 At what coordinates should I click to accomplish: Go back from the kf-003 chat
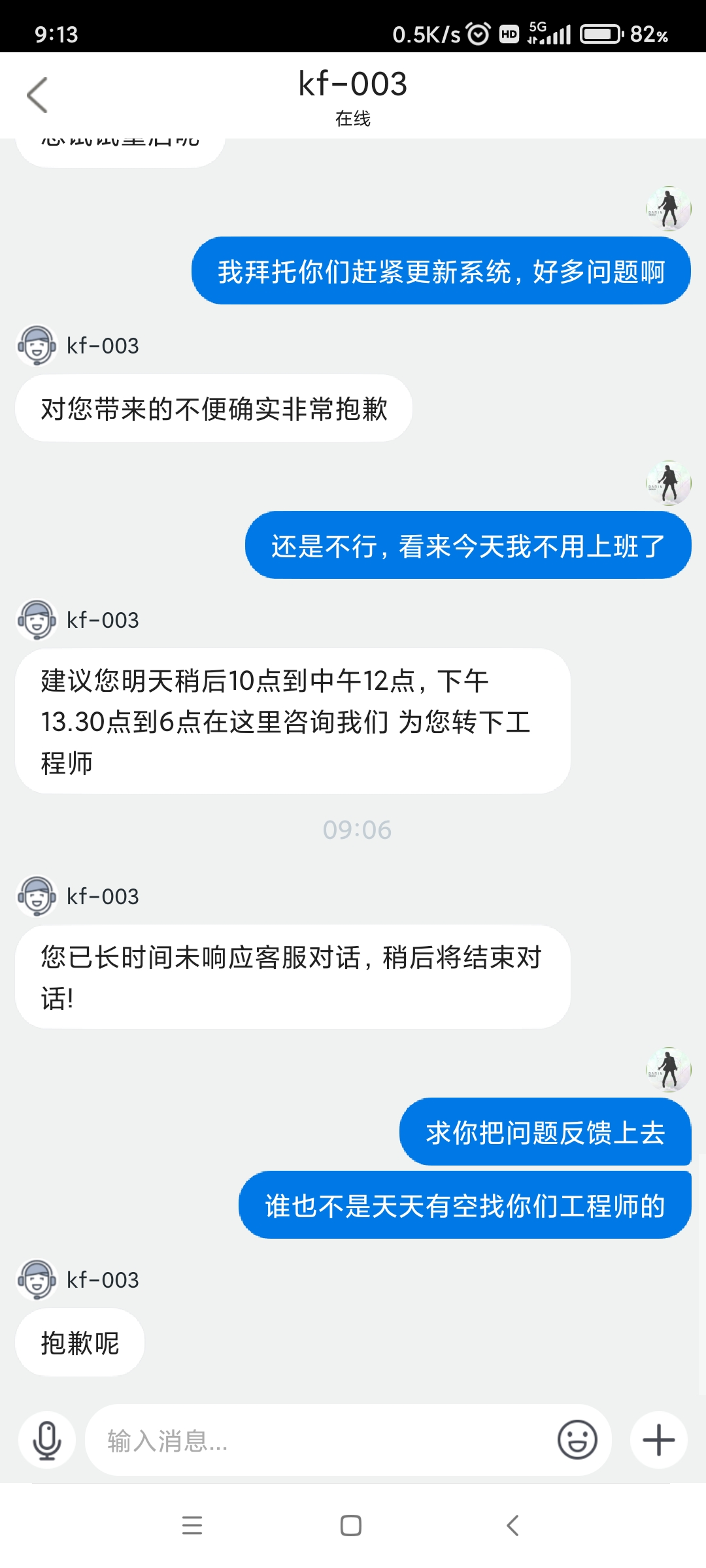click(x=37, y=95)
